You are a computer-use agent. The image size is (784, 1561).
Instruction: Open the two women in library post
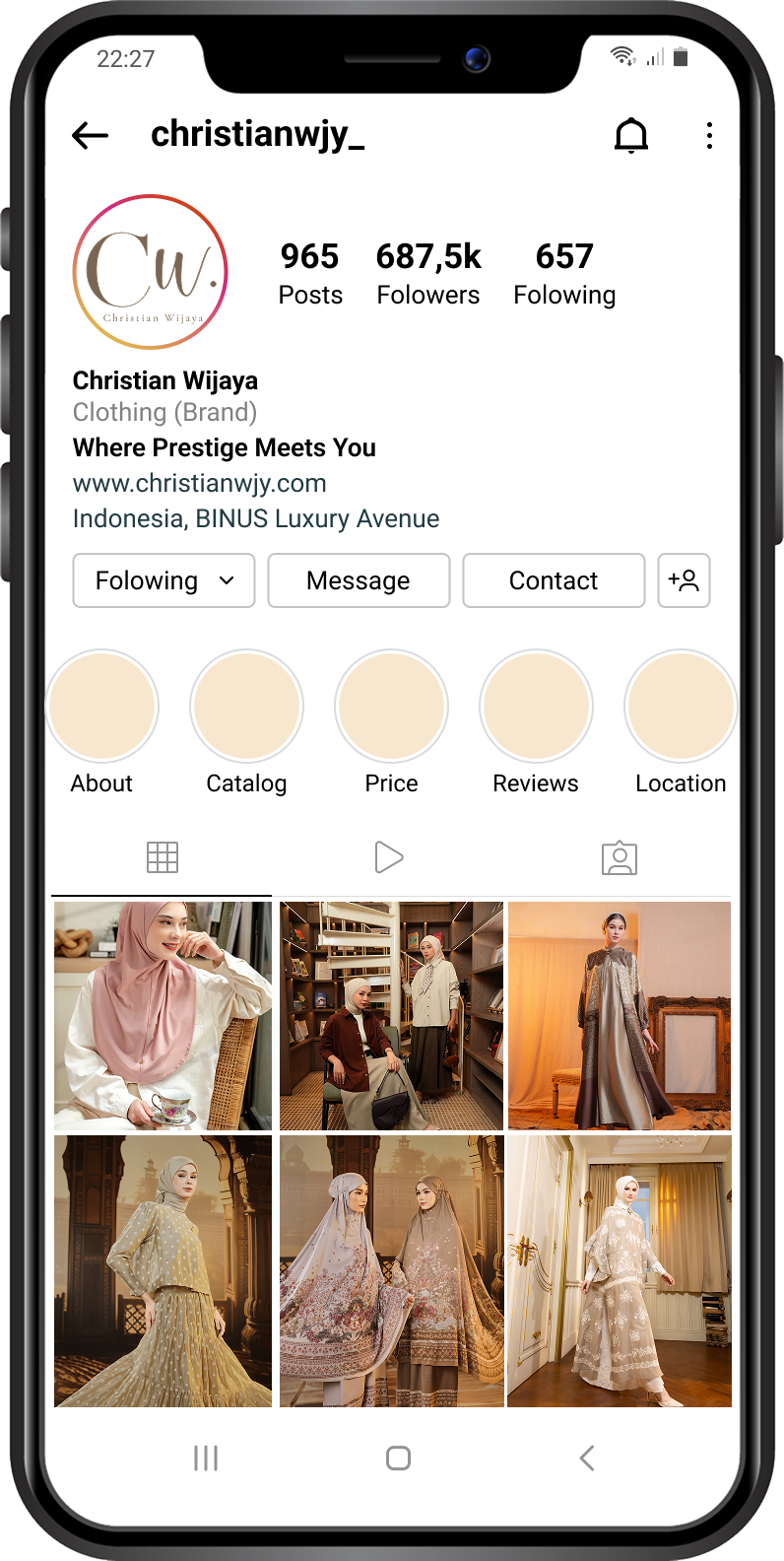coord(391,1015)
